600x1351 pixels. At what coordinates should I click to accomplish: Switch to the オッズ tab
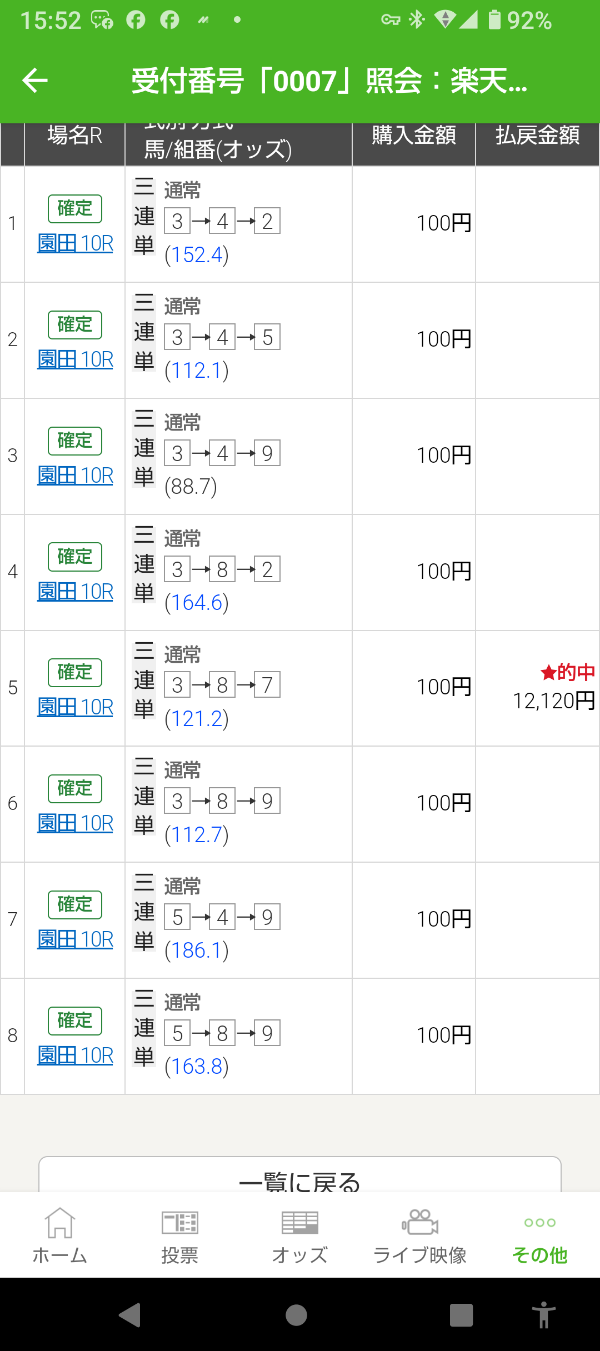coord(300,1235)
